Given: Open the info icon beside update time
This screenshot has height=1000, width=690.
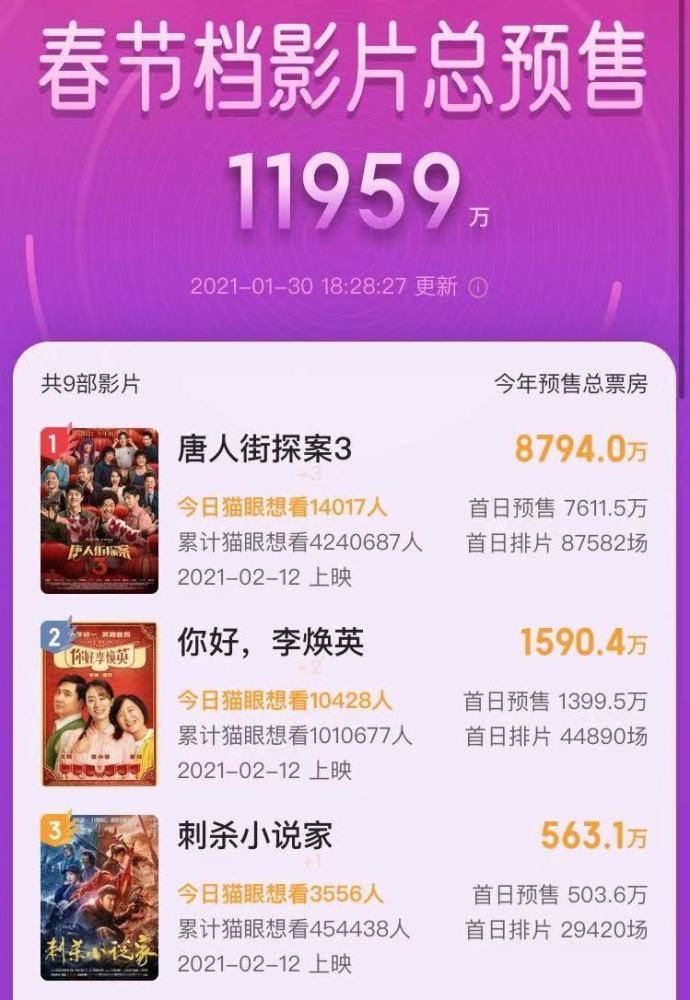Looking at the screenshot, I should coord(478,287).
